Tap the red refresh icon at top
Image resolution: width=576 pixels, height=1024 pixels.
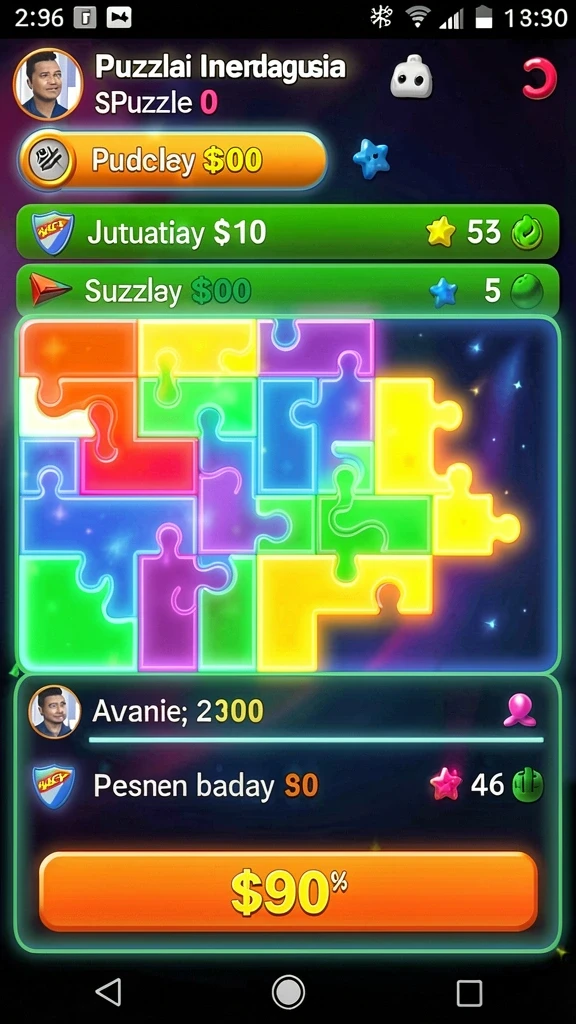coord(539,78)
